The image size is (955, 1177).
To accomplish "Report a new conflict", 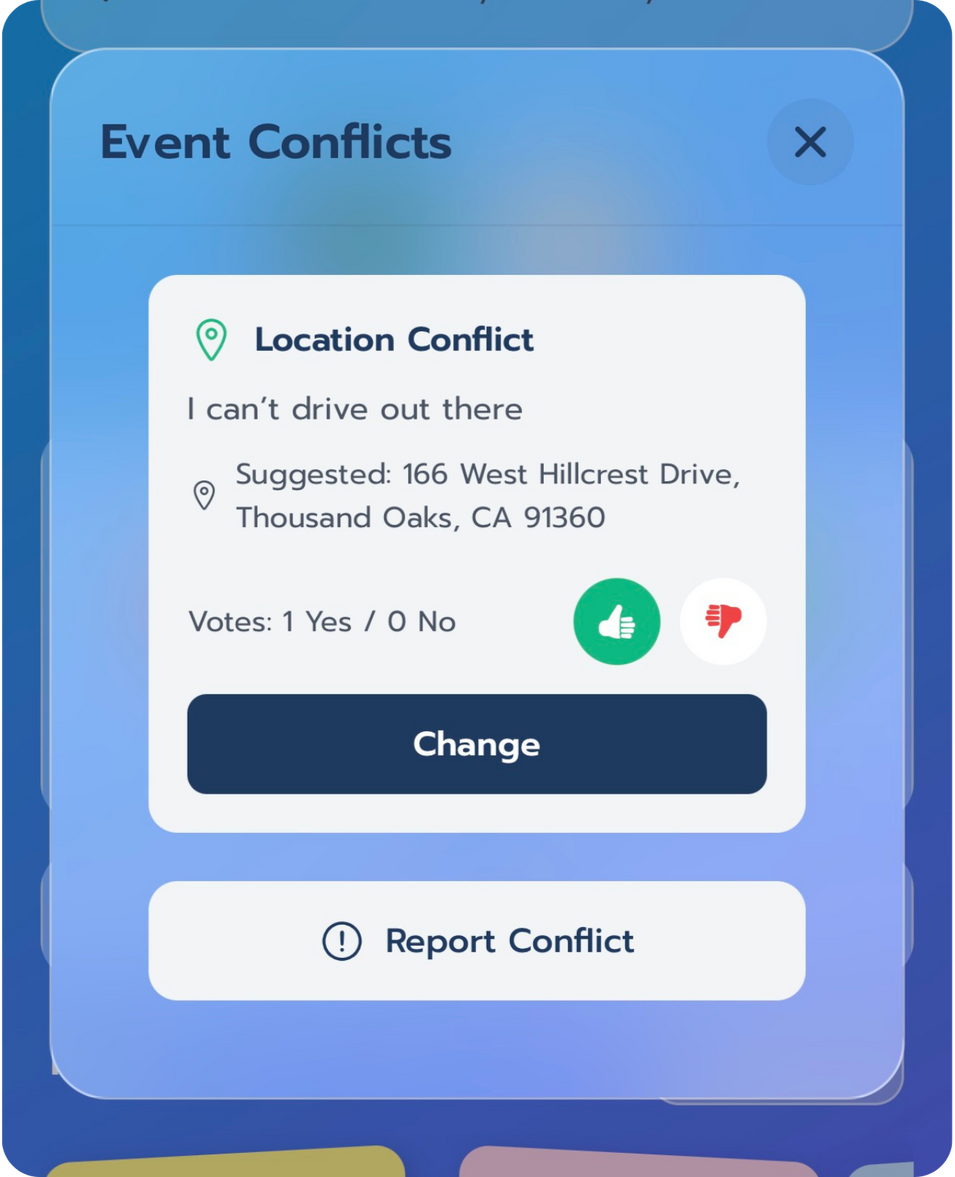I will pyautogui.click(x=477, y=940).
